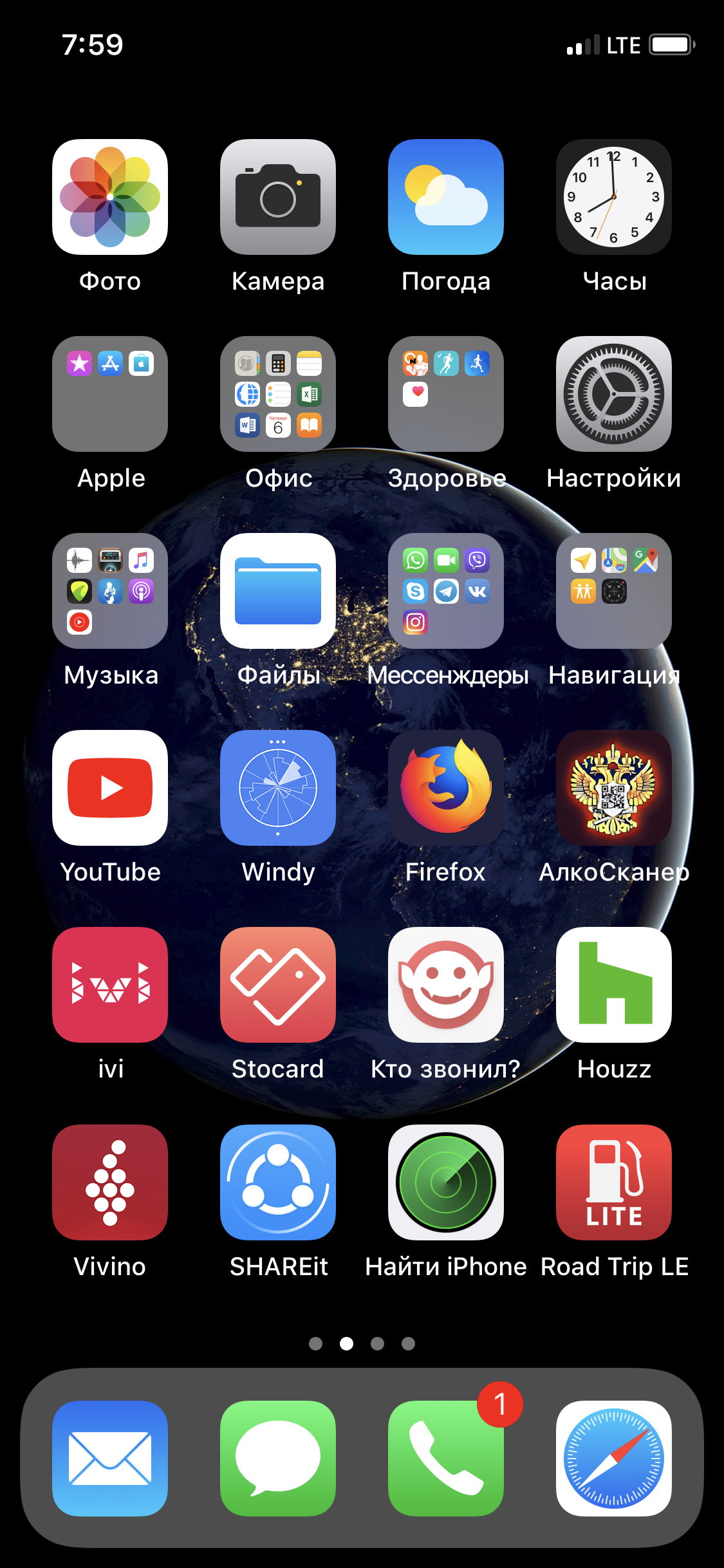Image resolution: width=724 pixels, height=1568 pixels.
Task: Open the Mail app in dock
Action: [x=110, y=1459]
